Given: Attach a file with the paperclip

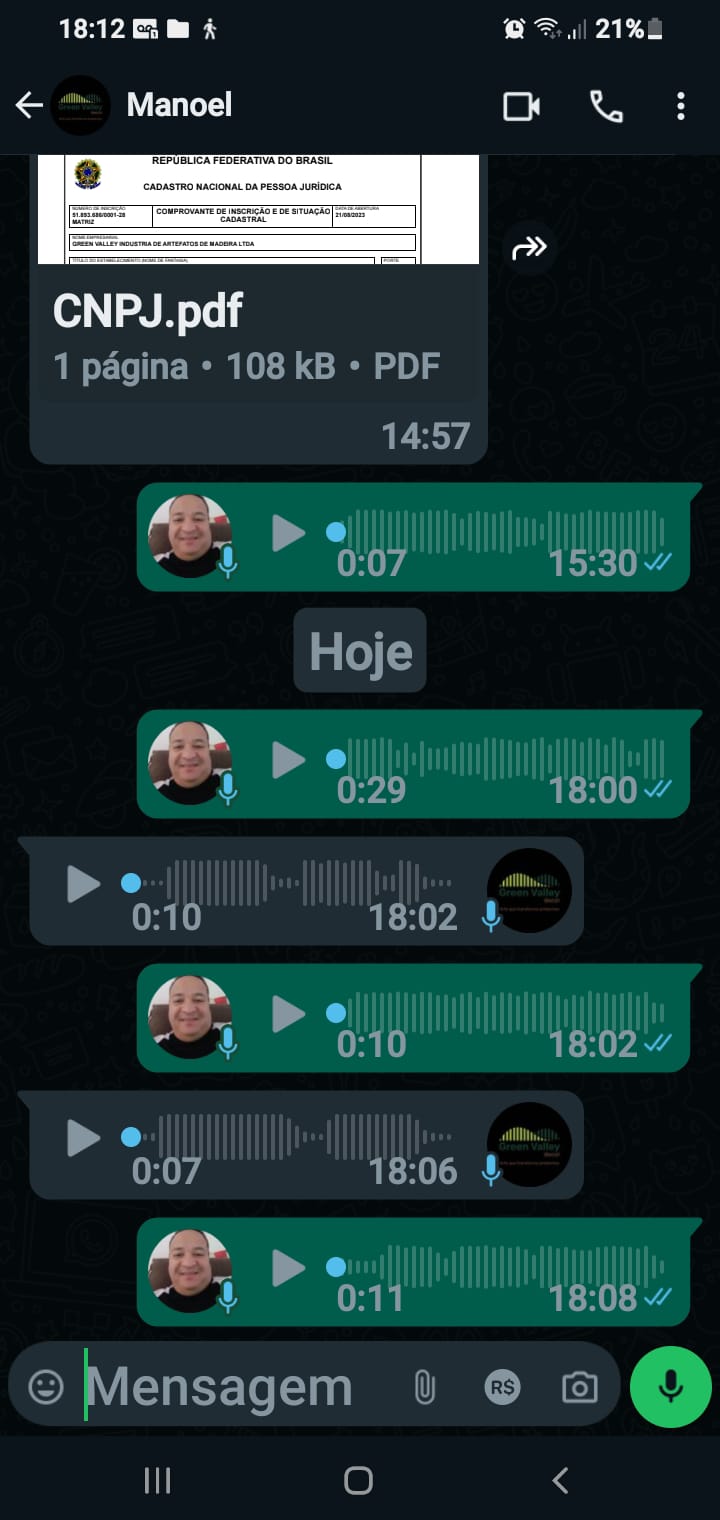Looking at the screenshot, I should pos(425,1387).
